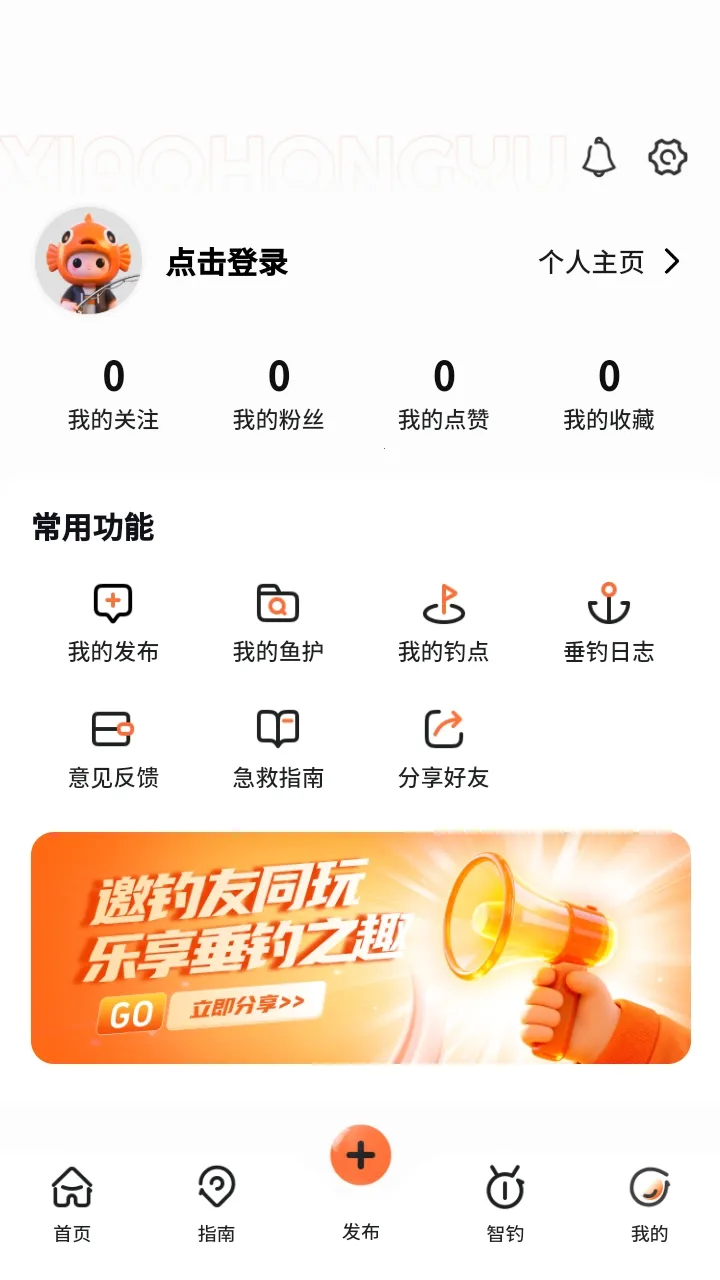Open the settings gear

pyautogui.click(x=667, y=157)
